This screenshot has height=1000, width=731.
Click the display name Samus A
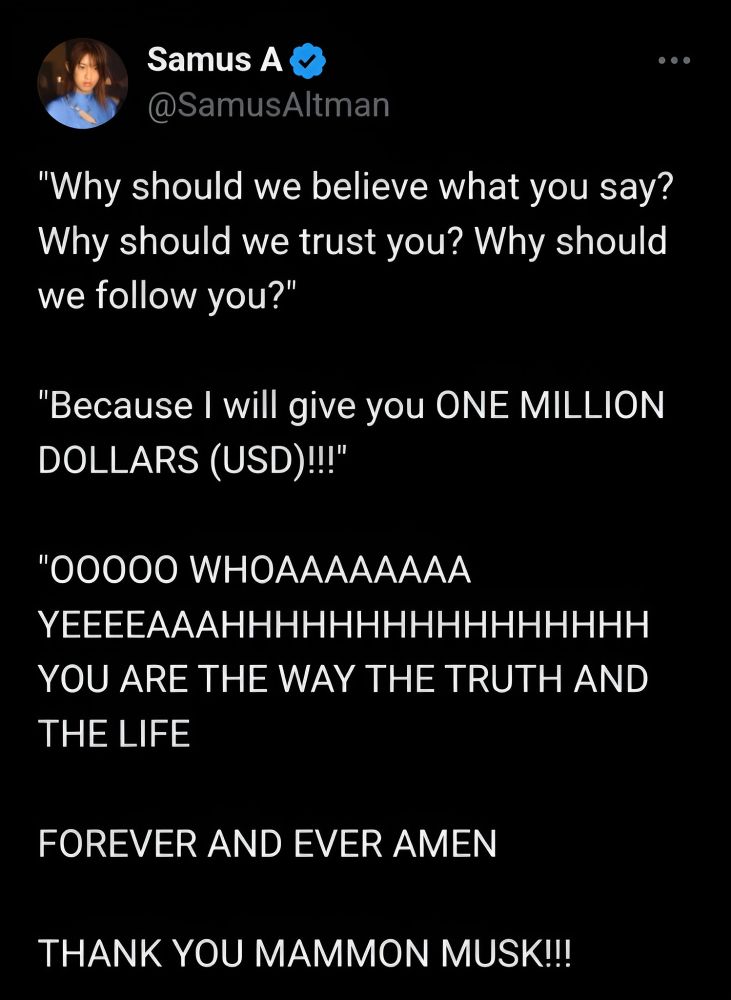pyautogui.click(x=217, y=60)
